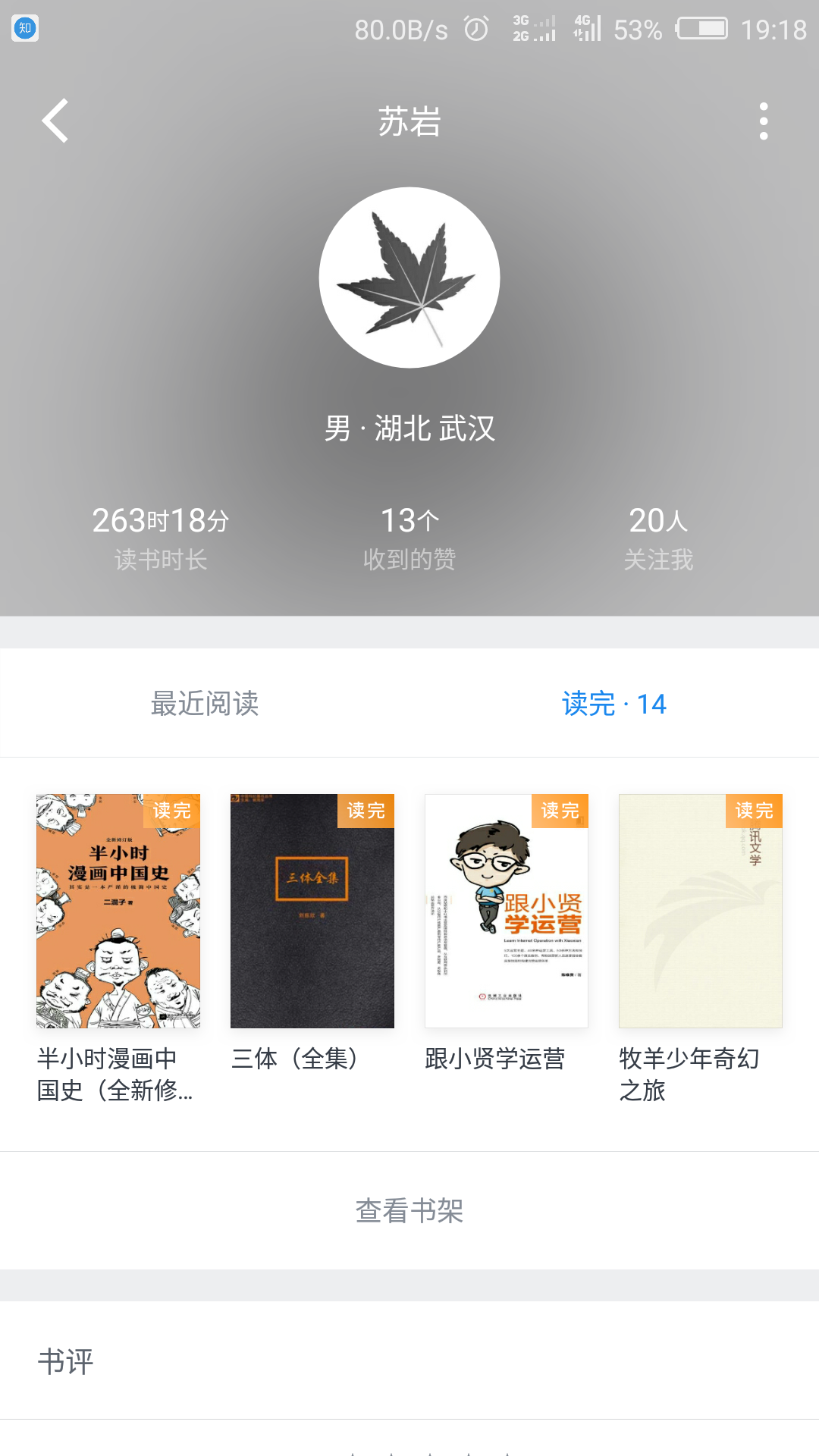Open the more options menu via three dots

[764, 121]
